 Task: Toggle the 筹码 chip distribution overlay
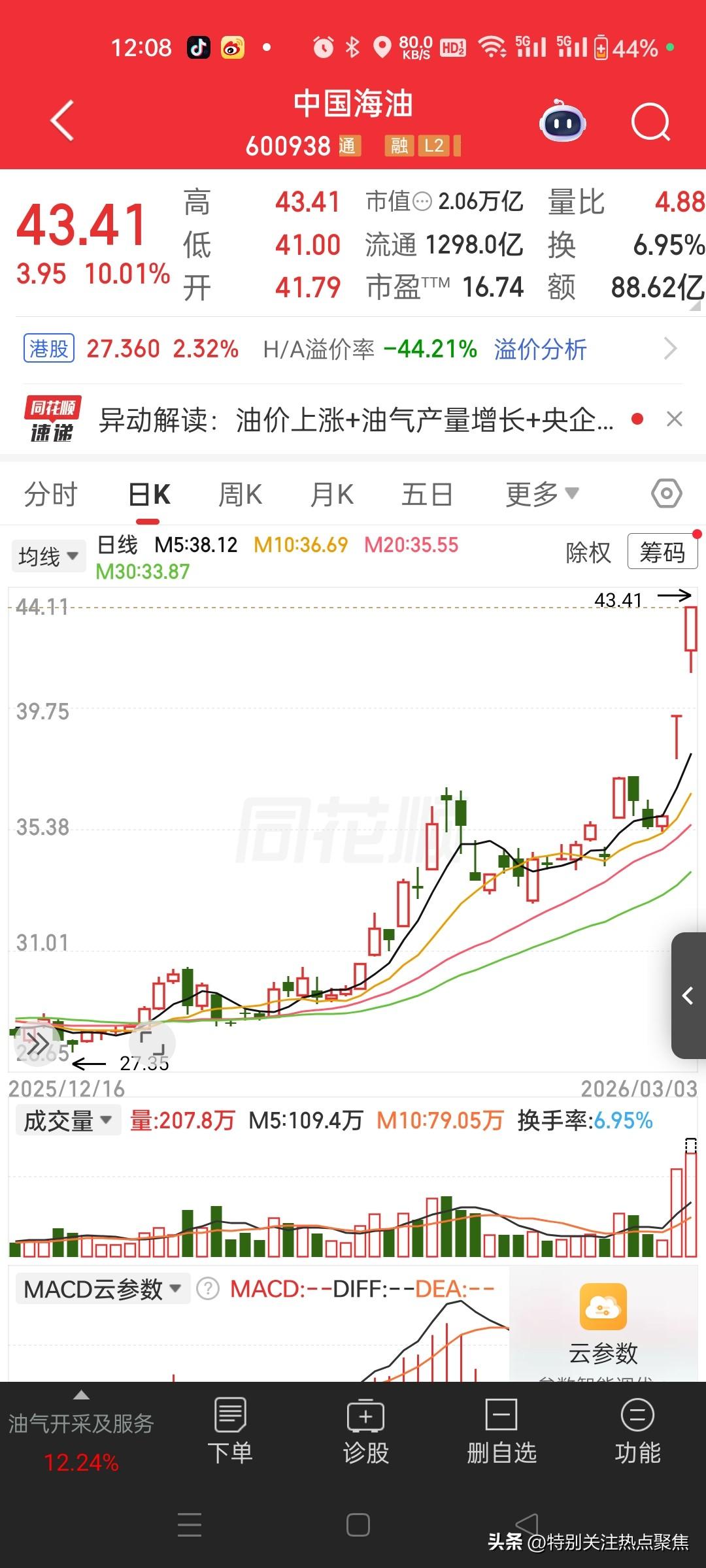click(x=662, y=552)
